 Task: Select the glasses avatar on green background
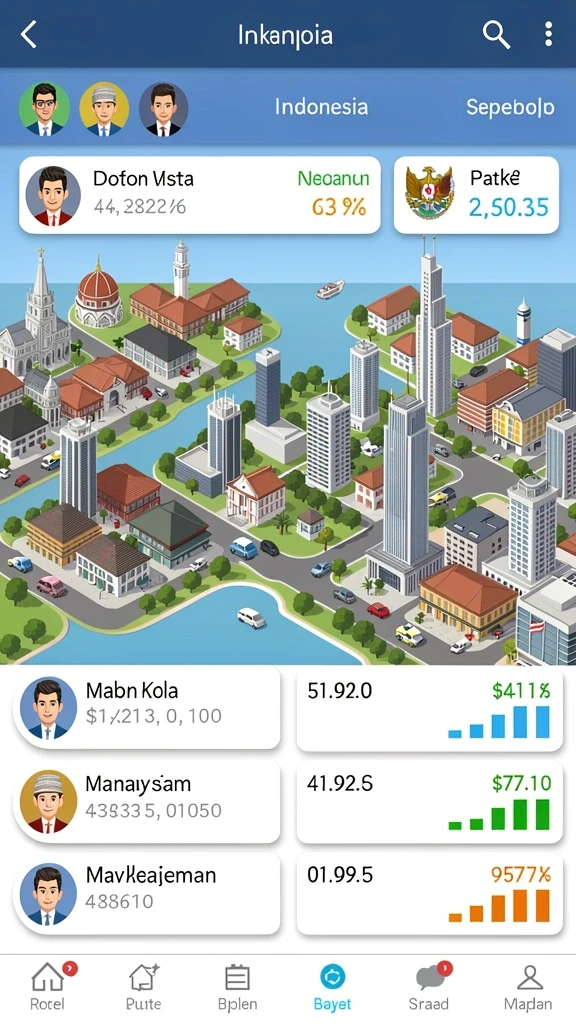(44, 108)
